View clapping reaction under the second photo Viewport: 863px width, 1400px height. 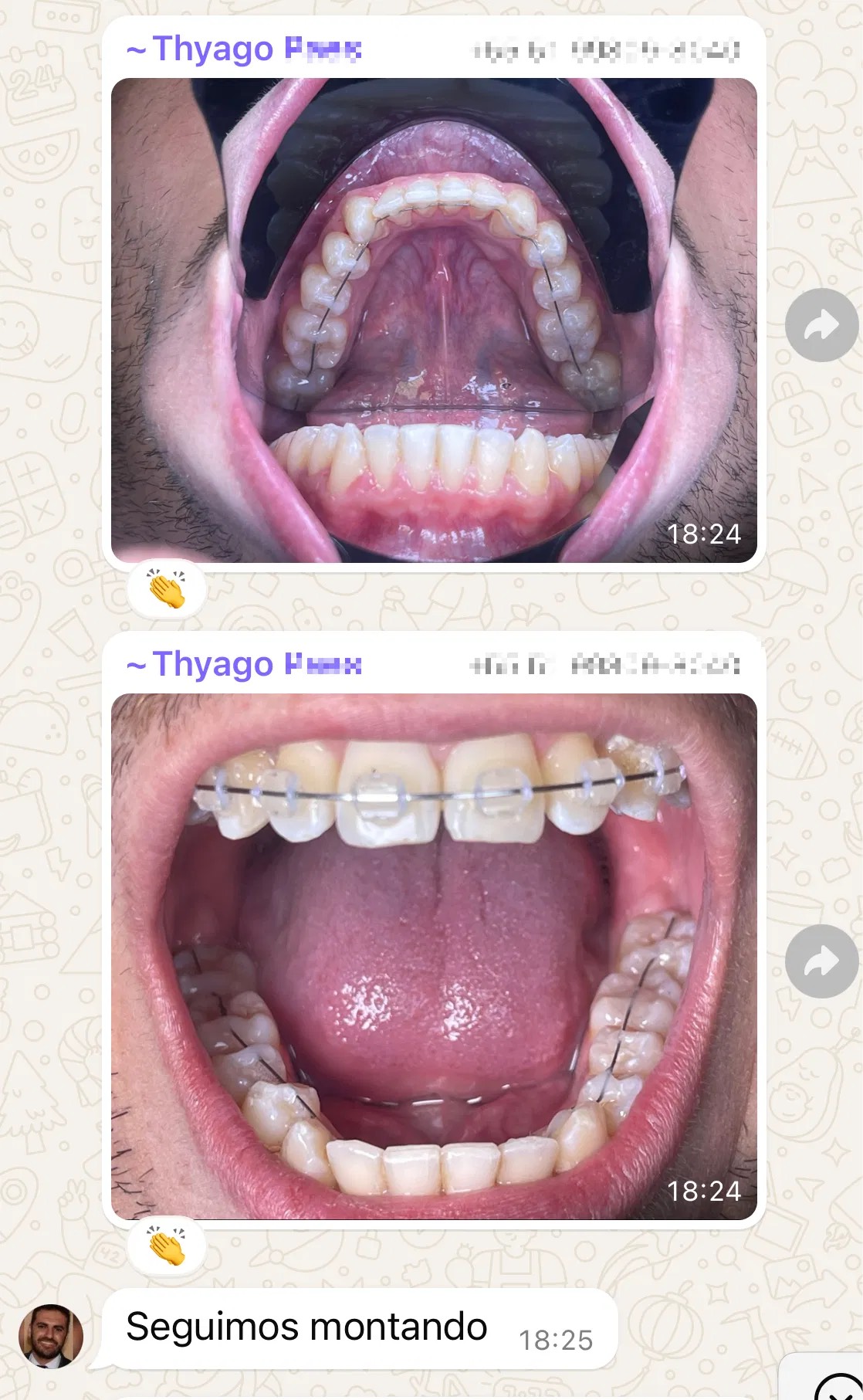click(167, 1246)
